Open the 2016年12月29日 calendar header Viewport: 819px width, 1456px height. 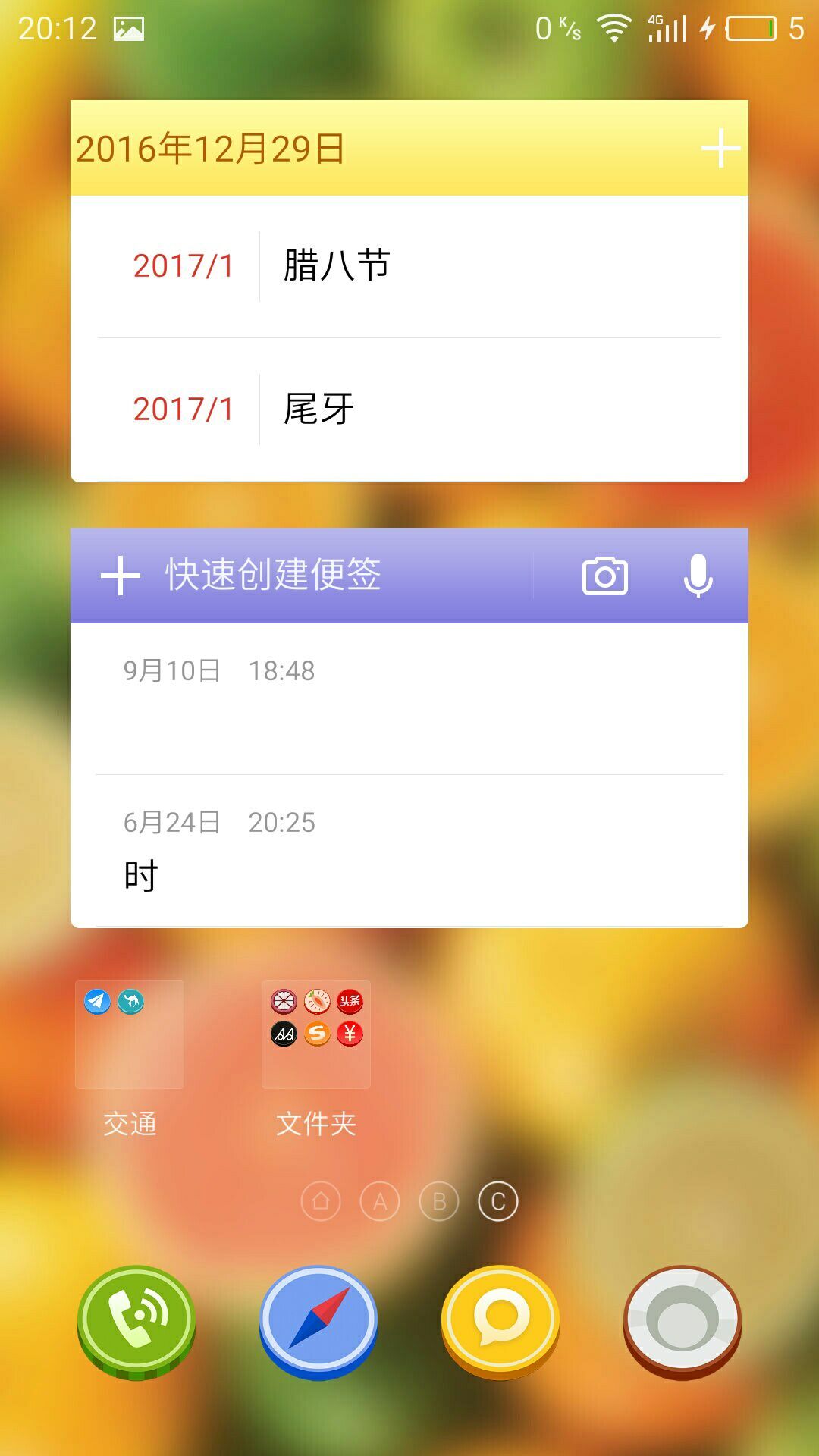pyautogui.click(x=211, y=149)
